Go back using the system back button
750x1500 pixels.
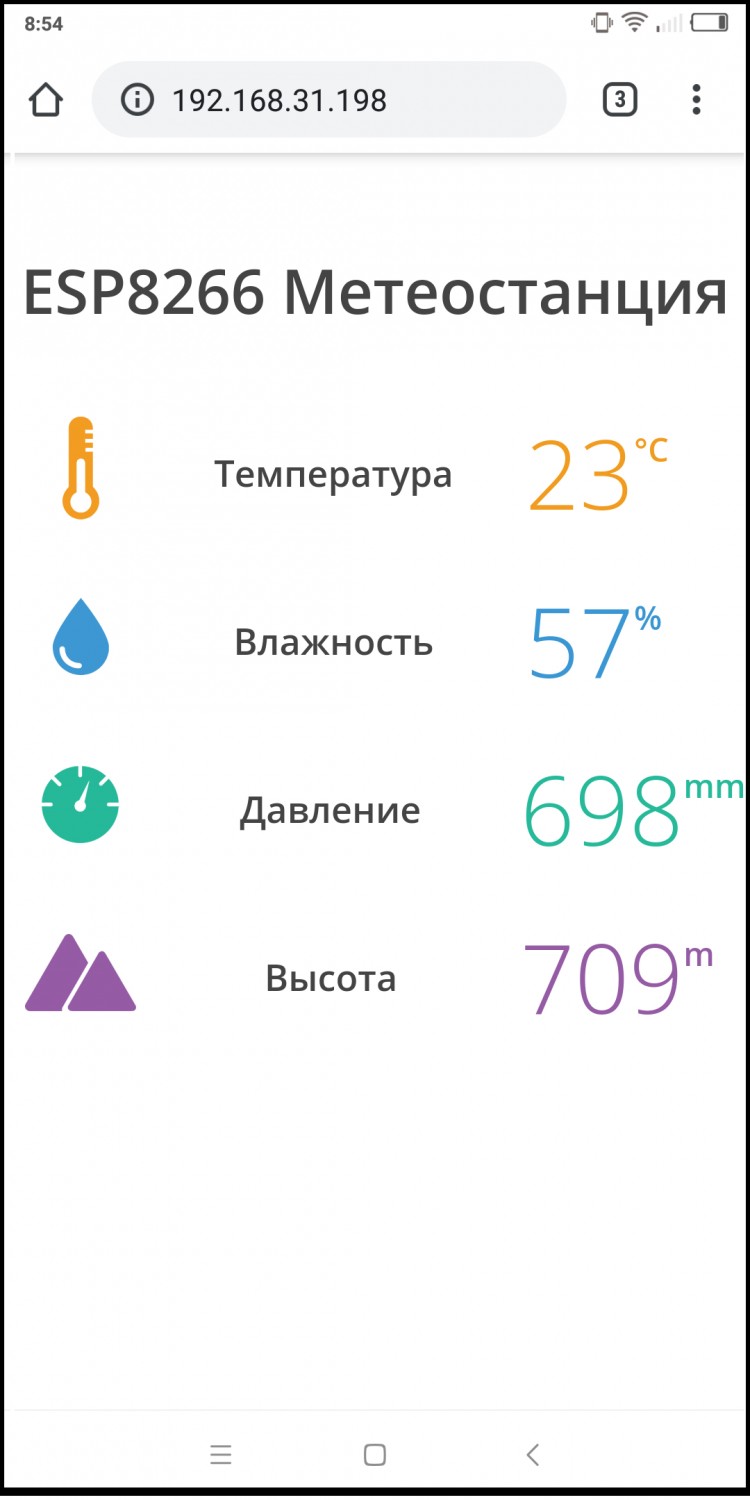pyautogui.click(x=532, y=1455)
